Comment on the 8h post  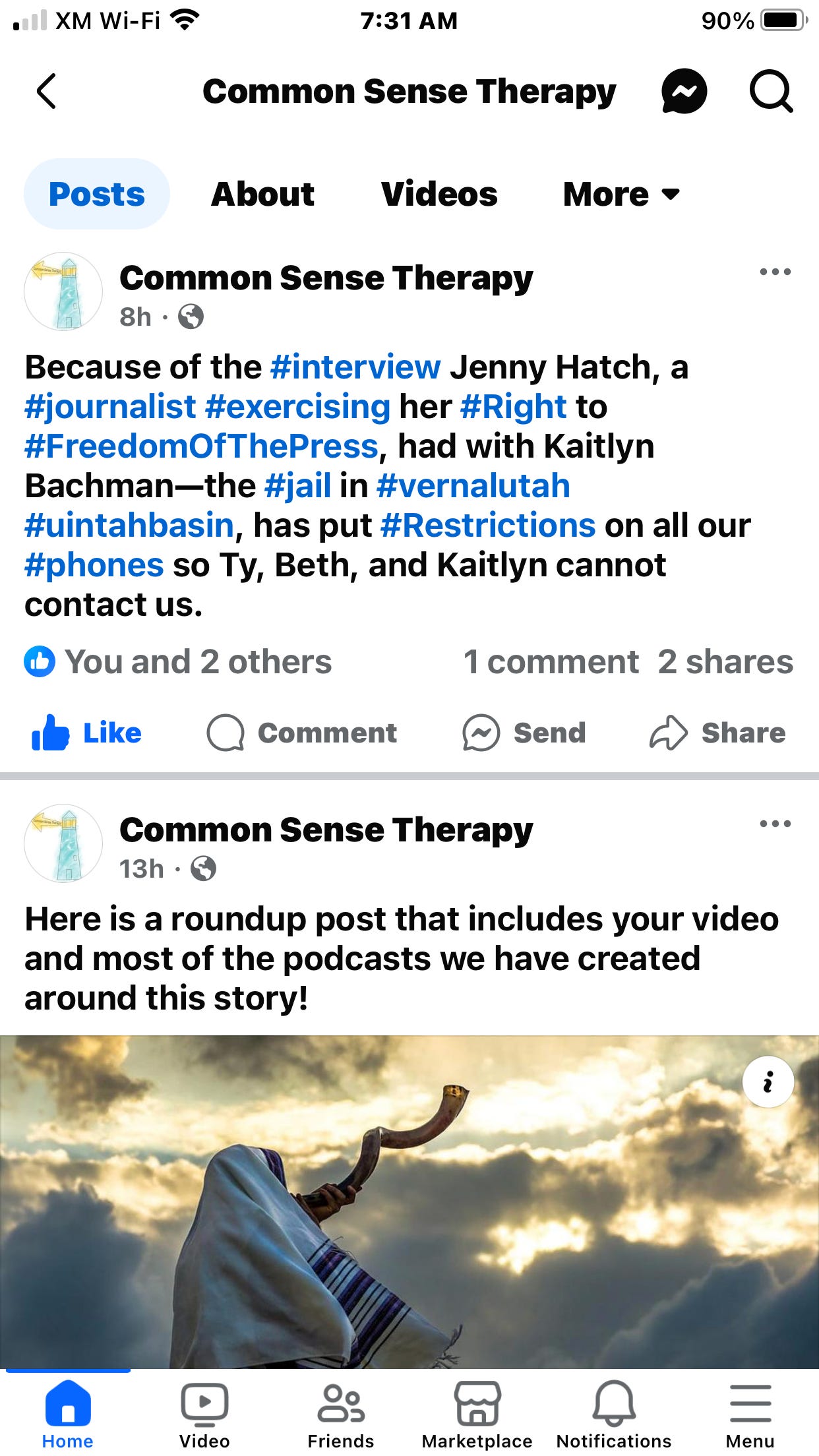coord(302,733)
